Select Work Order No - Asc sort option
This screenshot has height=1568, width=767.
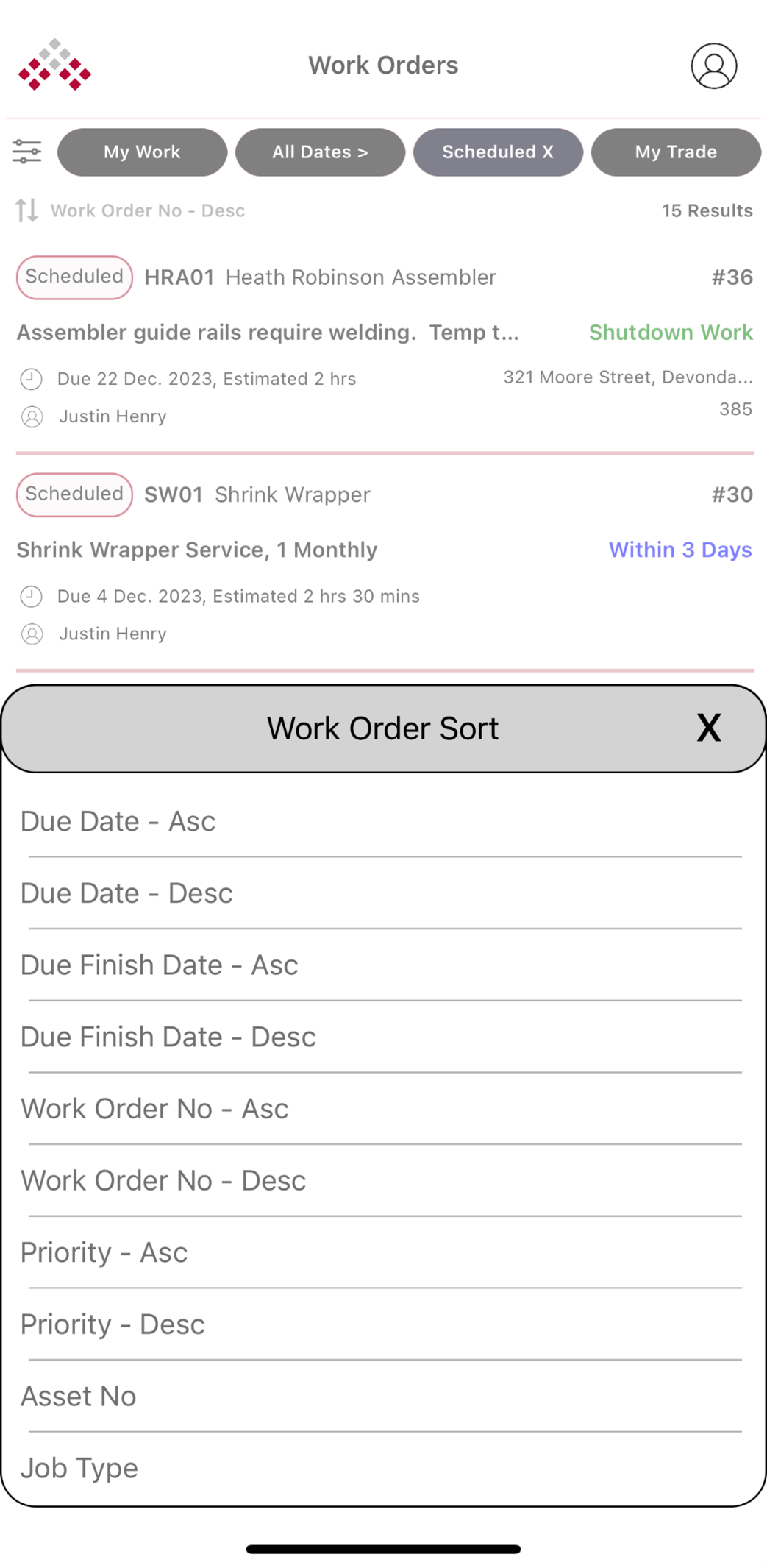pos(154,1108)
